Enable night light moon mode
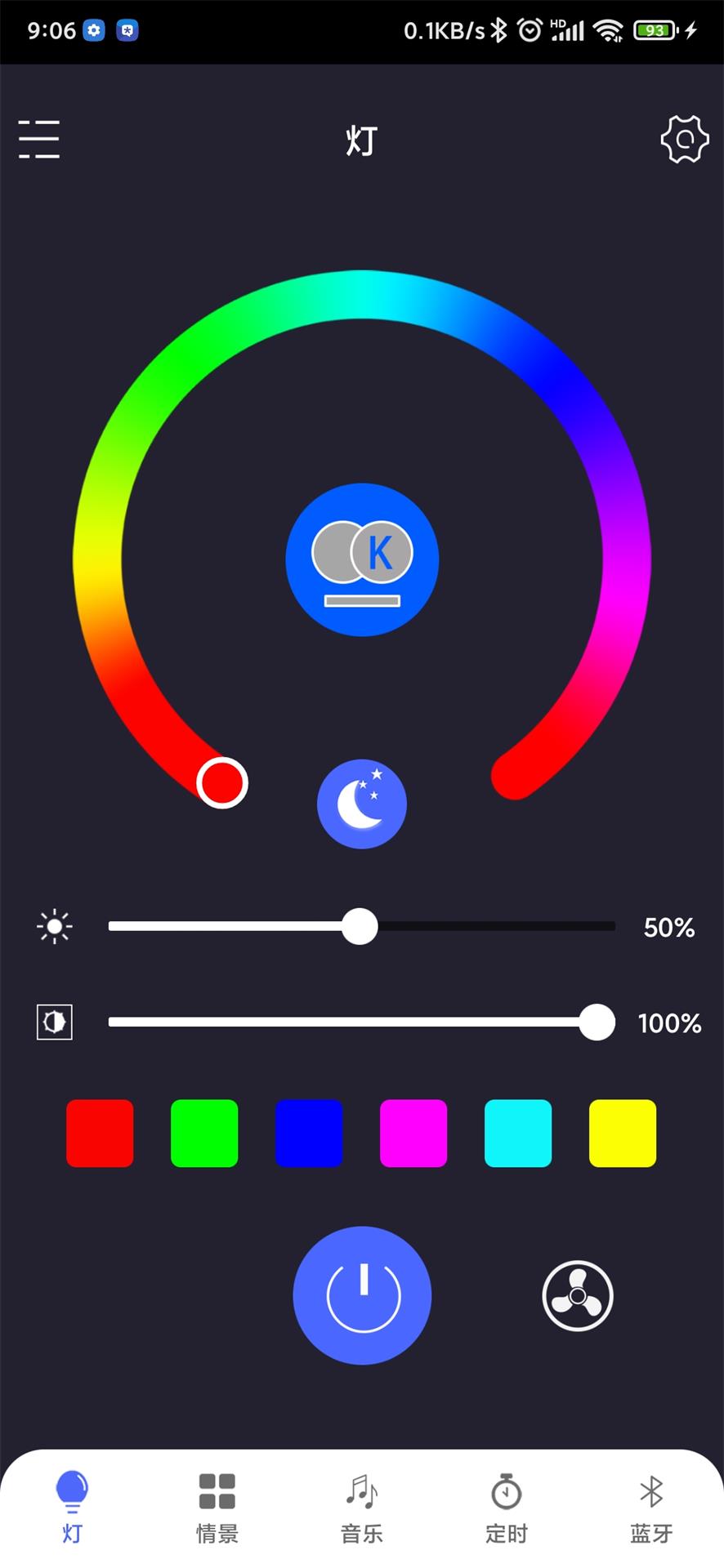This screenshot has height=1568, width=724. [x=362, y=803]
